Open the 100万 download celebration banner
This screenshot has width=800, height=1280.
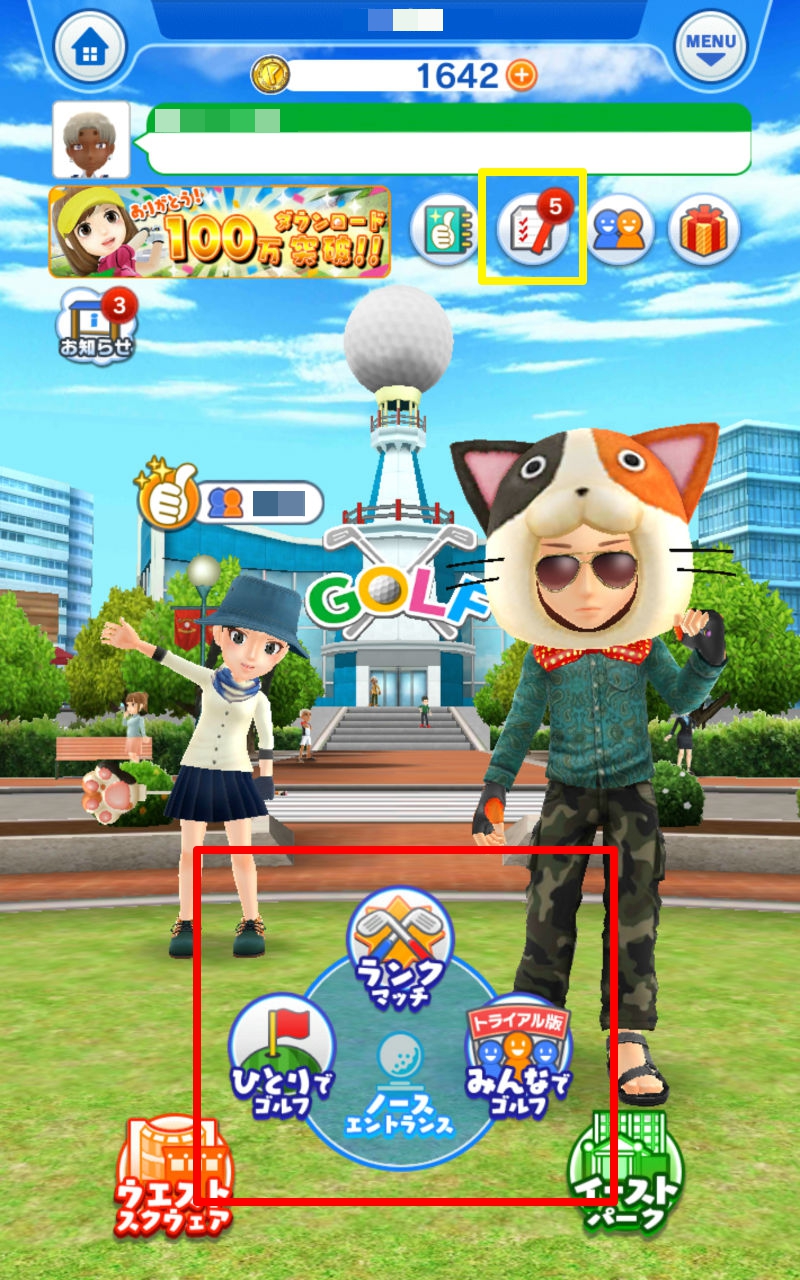pyautogui.click(x=219, y=231)
